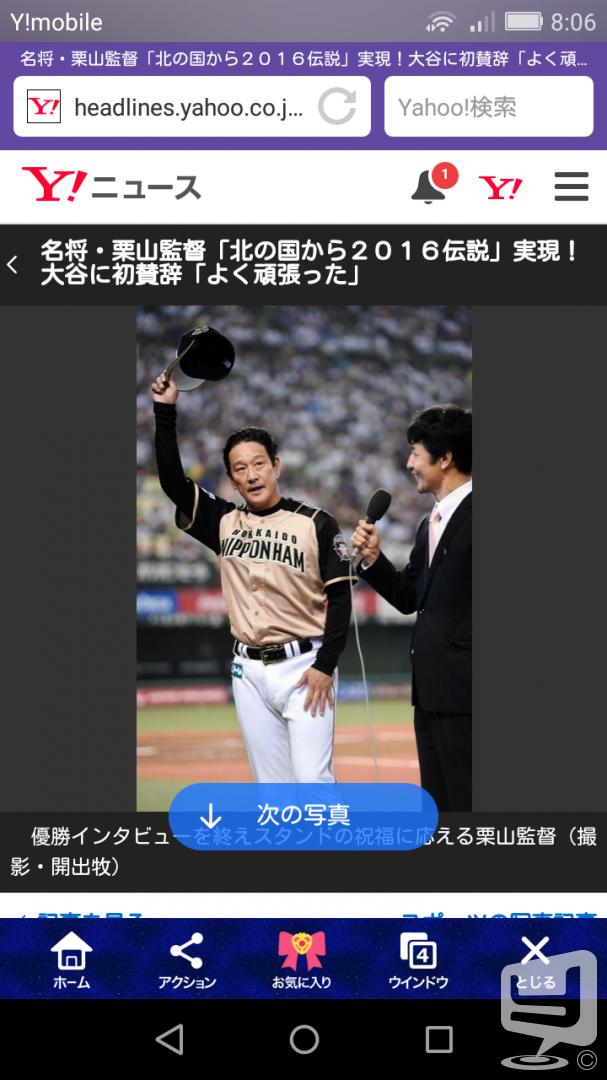Open the アクション share menu
This screenshot has width=607, height=1080.
[187, 960]
